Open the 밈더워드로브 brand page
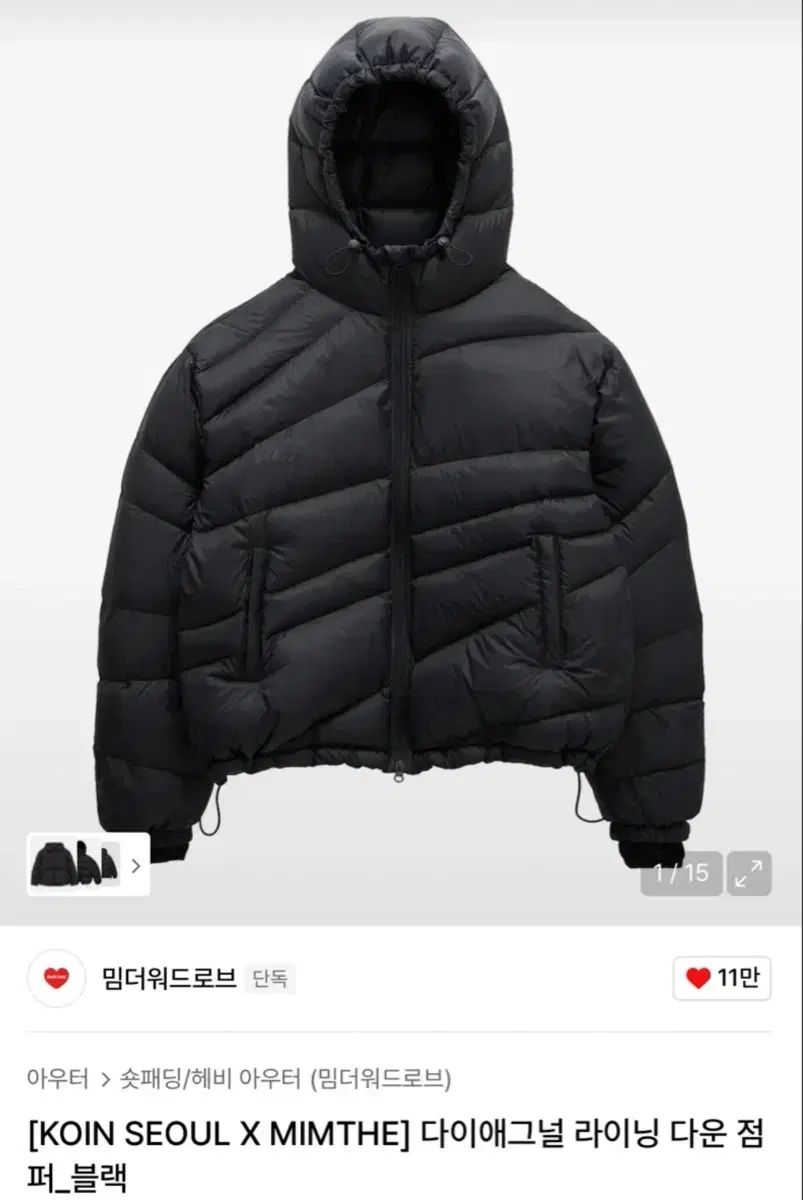 tap(168, 978)
